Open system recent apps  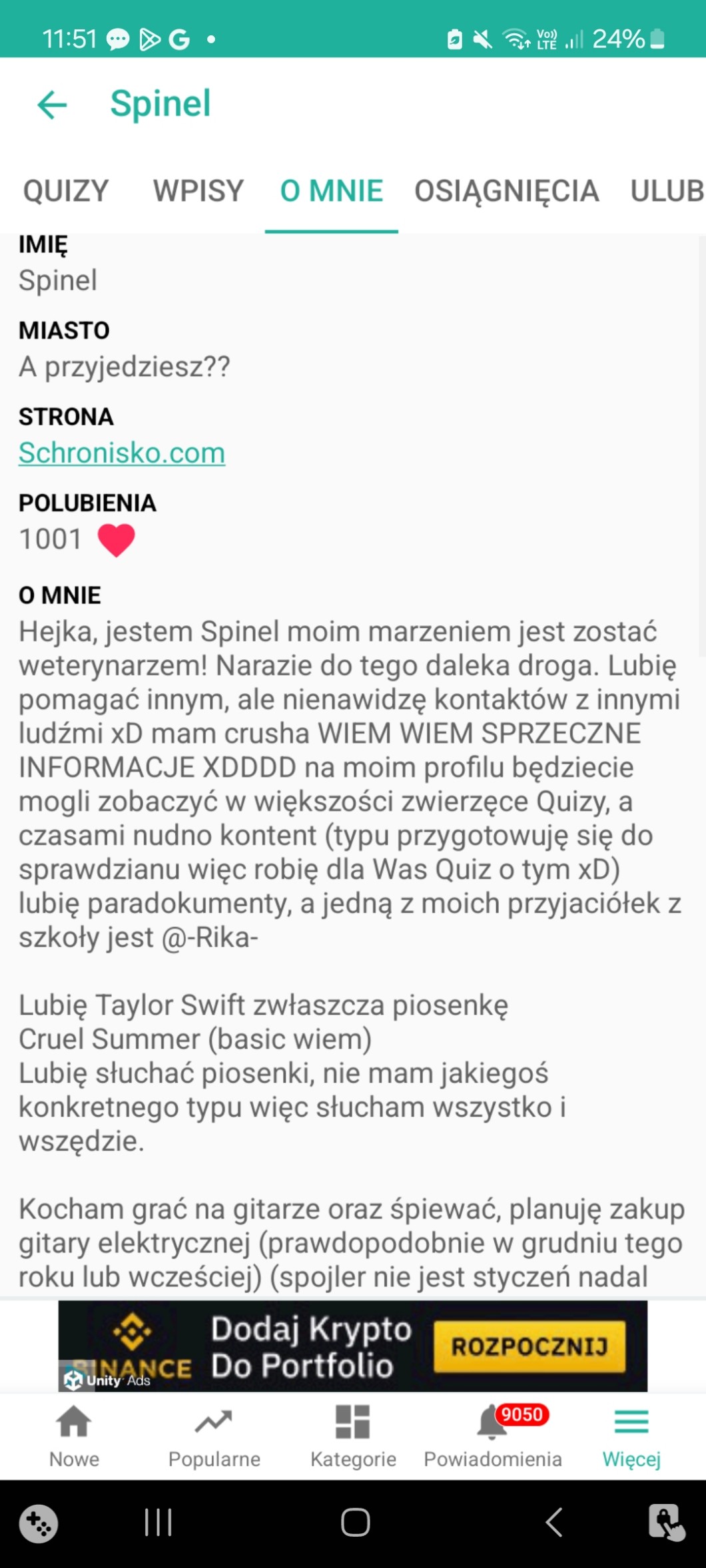(x=159, y=1523)
